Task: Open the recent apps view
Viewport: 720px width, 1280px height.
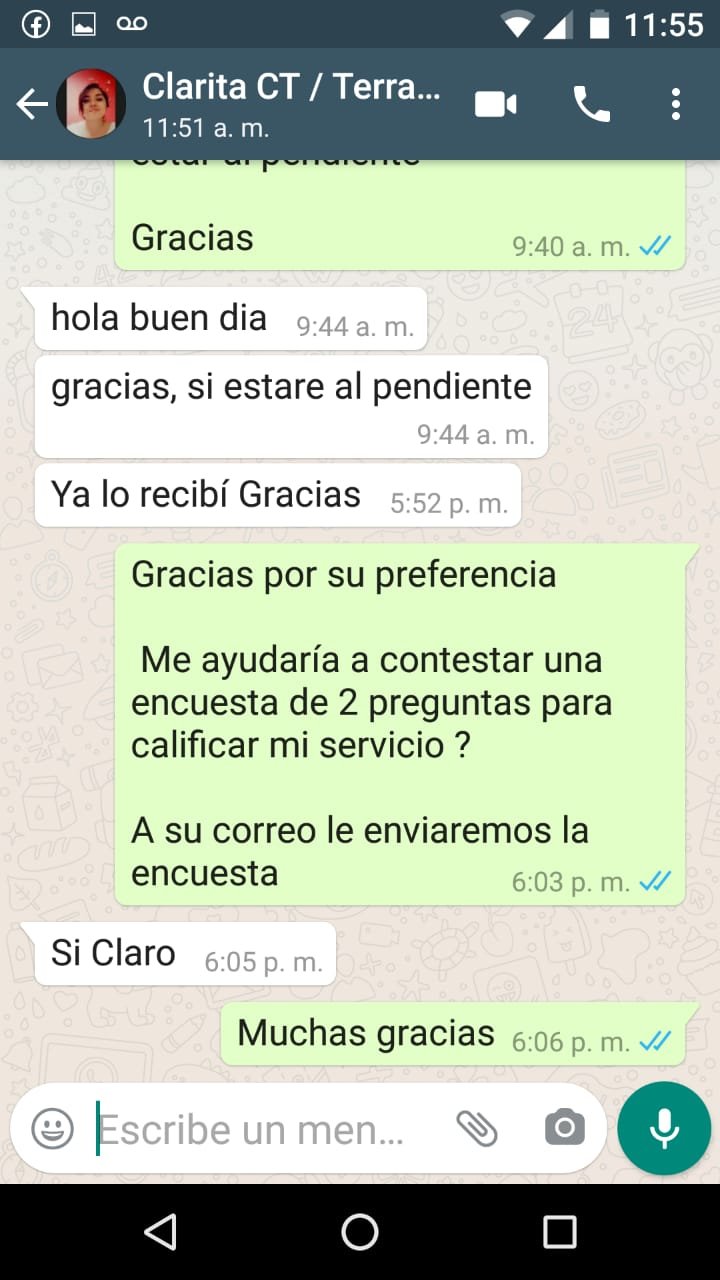Action: pyautogui.click(x=559, y=1232)
